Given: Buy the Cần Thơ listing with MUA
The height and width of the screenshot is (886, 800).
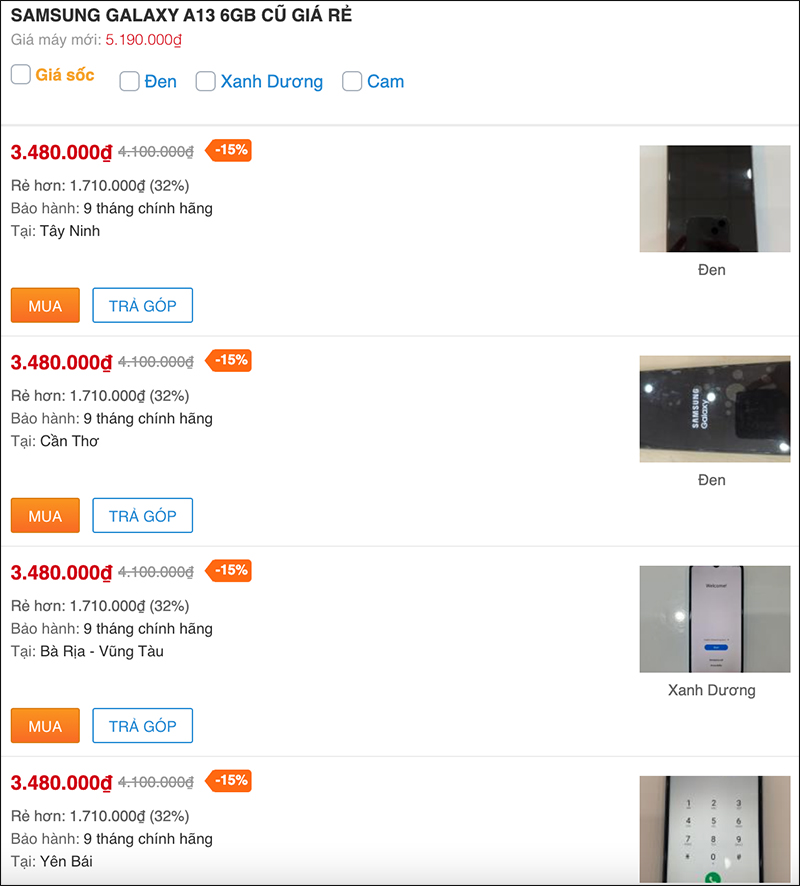Looking at the screenshot, I should 45,516.
